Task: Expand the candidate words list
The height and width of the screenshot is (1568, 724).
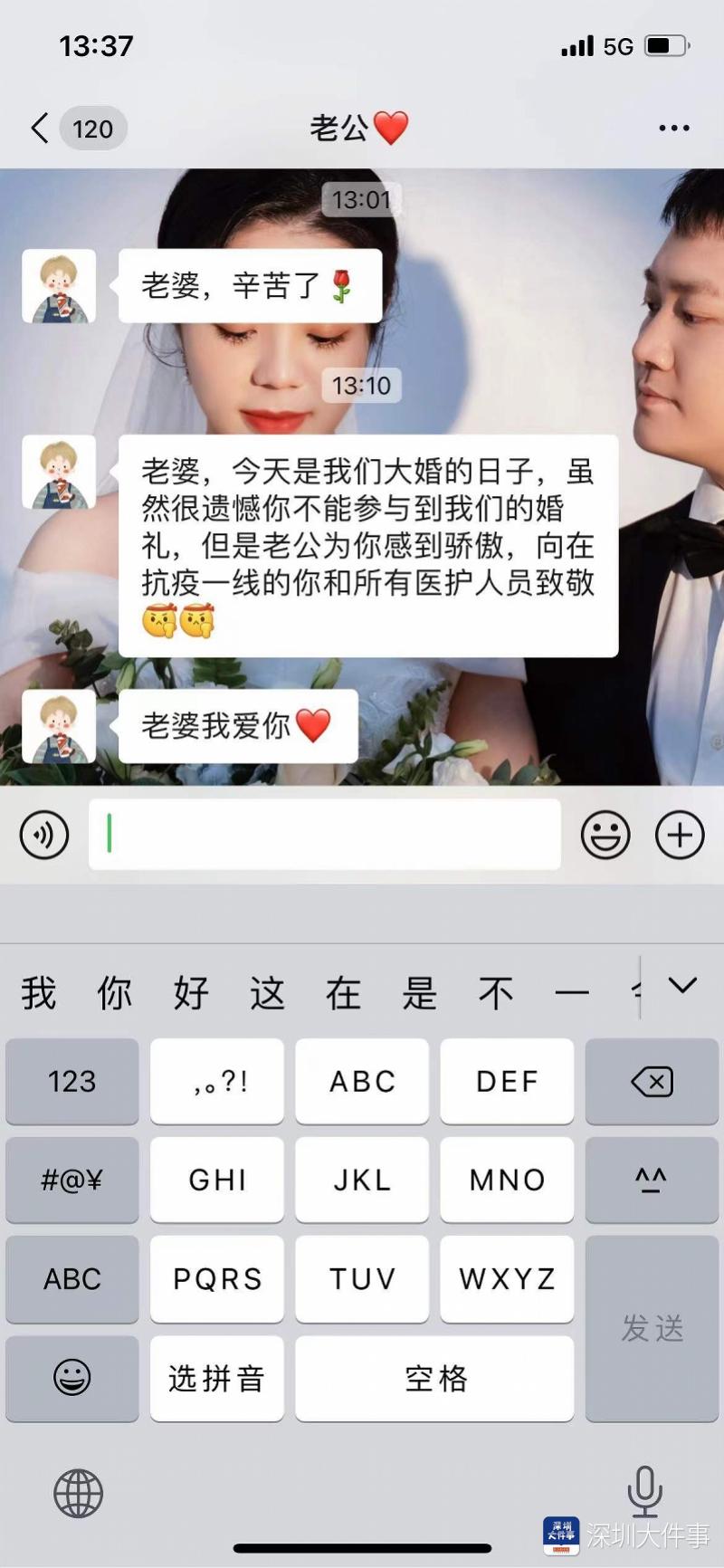Action: (682, 985)
